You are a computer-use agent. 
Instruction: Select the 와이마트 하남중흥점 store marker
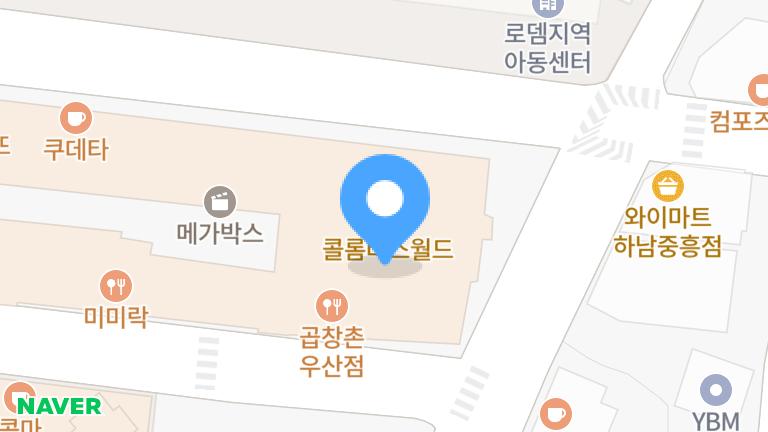(667, 185)
